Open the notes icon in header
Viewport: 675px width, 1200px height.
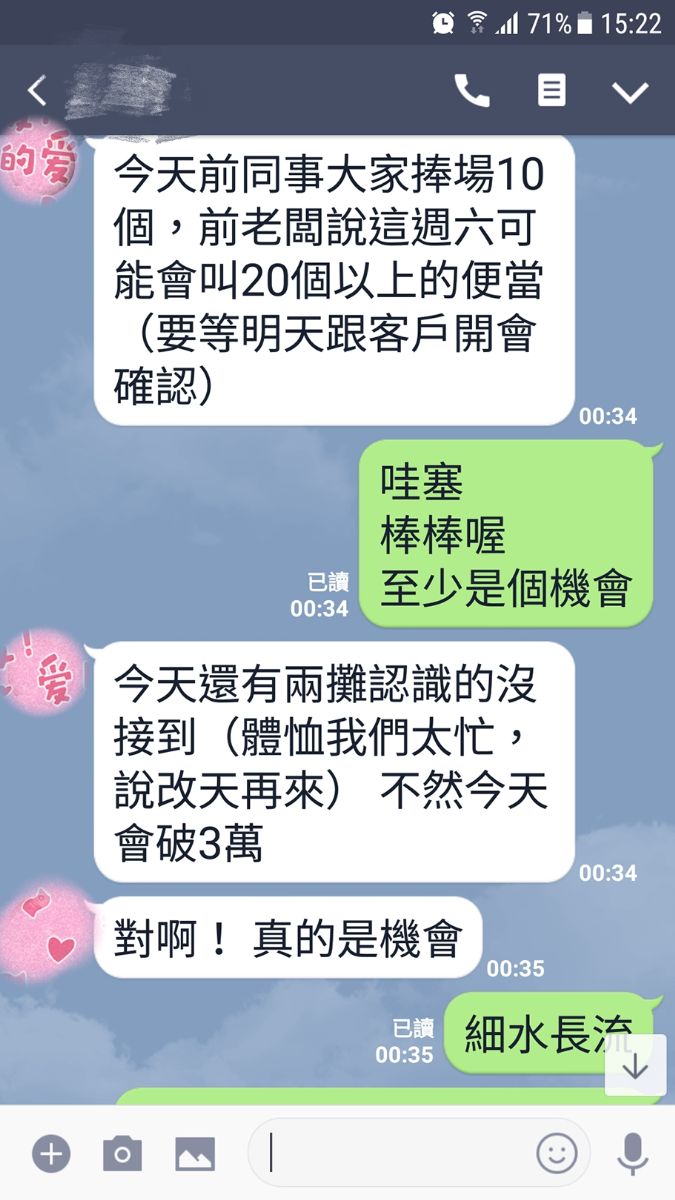click(x=551, y=91)
